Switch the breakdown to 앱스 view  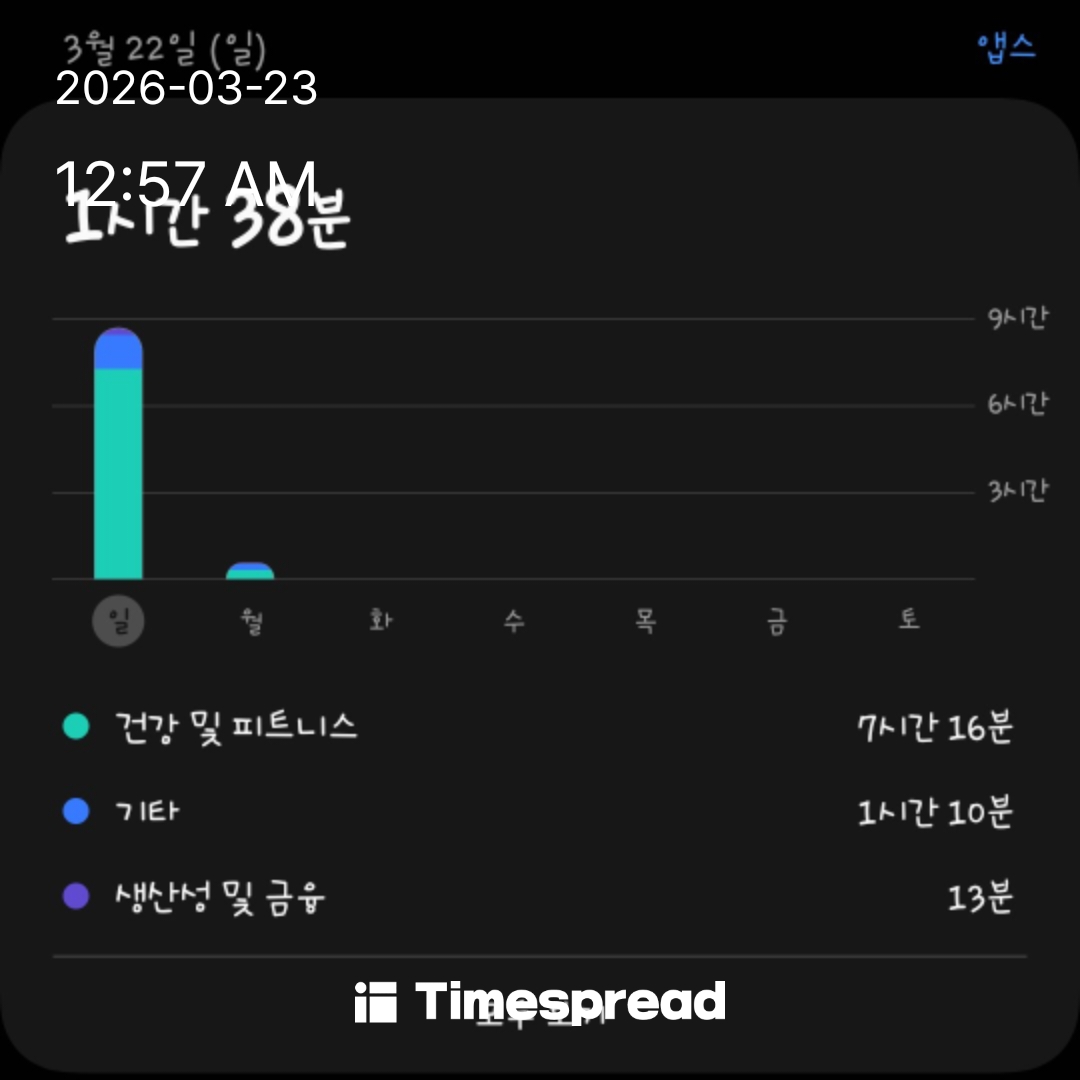click(x=1006, y=47)
